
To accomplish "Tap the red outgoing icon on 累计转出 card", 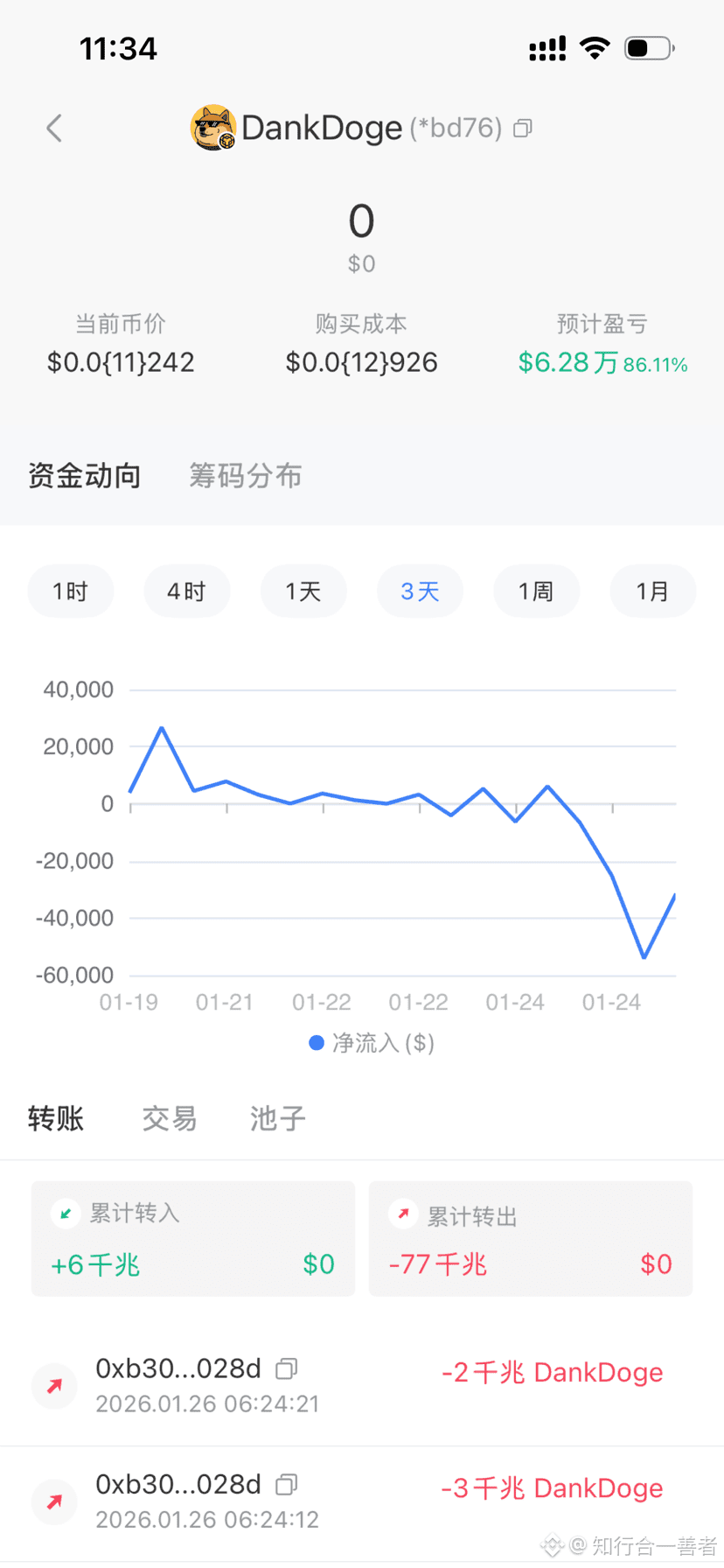I will coord(401,1215).
